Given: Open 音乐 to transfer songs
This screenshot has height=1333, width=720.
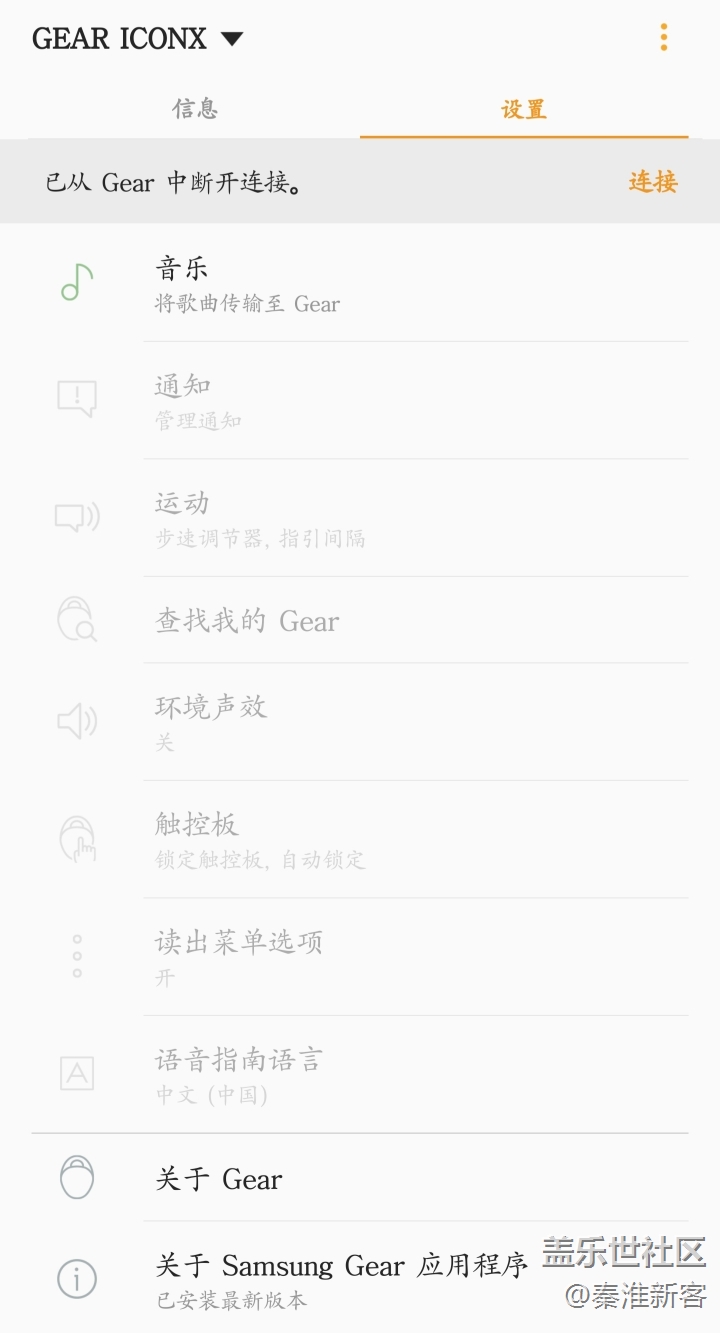Looking at the screenshot, I should pos(360,284).
